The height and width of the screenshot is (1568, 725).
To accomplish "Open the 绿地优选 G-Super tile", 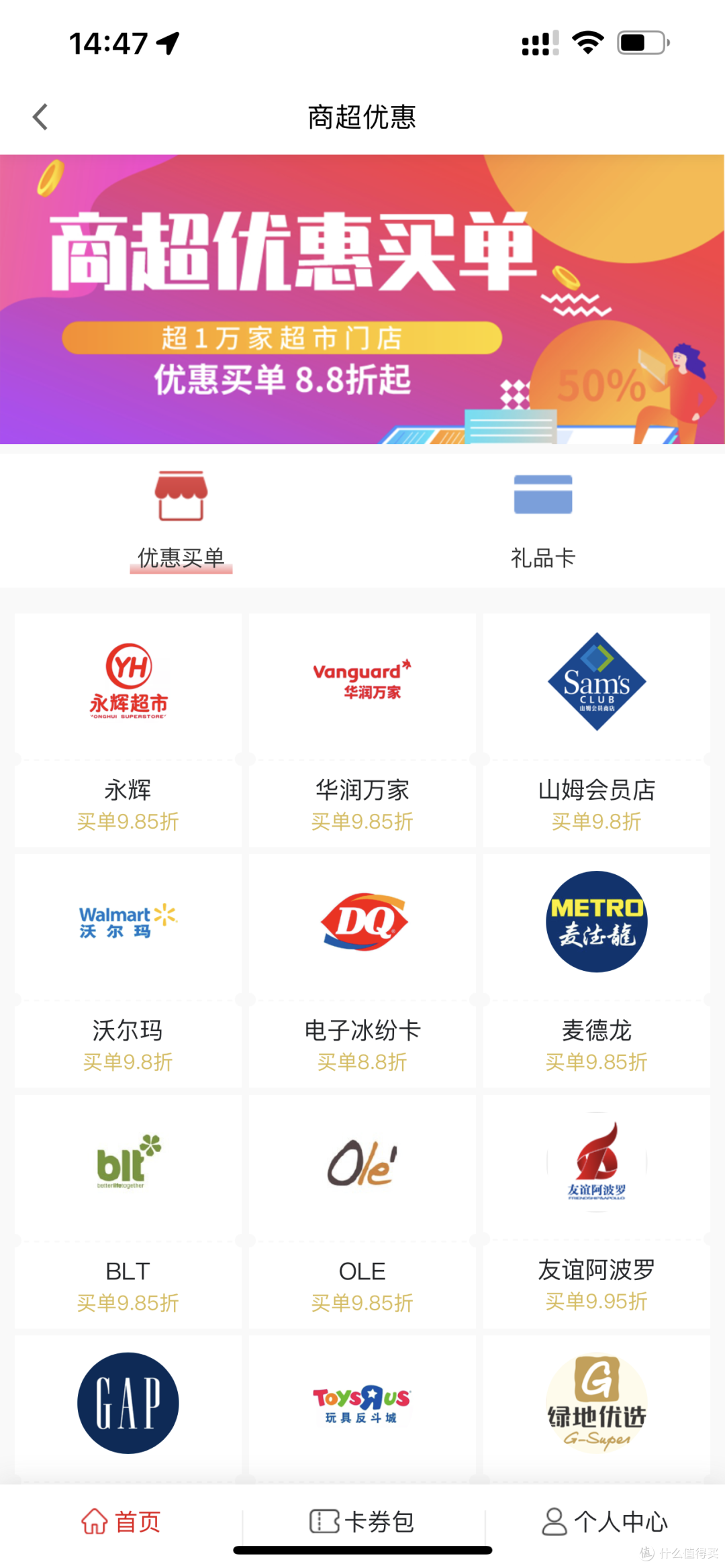I will pyautogui.click(x=596, y=1404).
